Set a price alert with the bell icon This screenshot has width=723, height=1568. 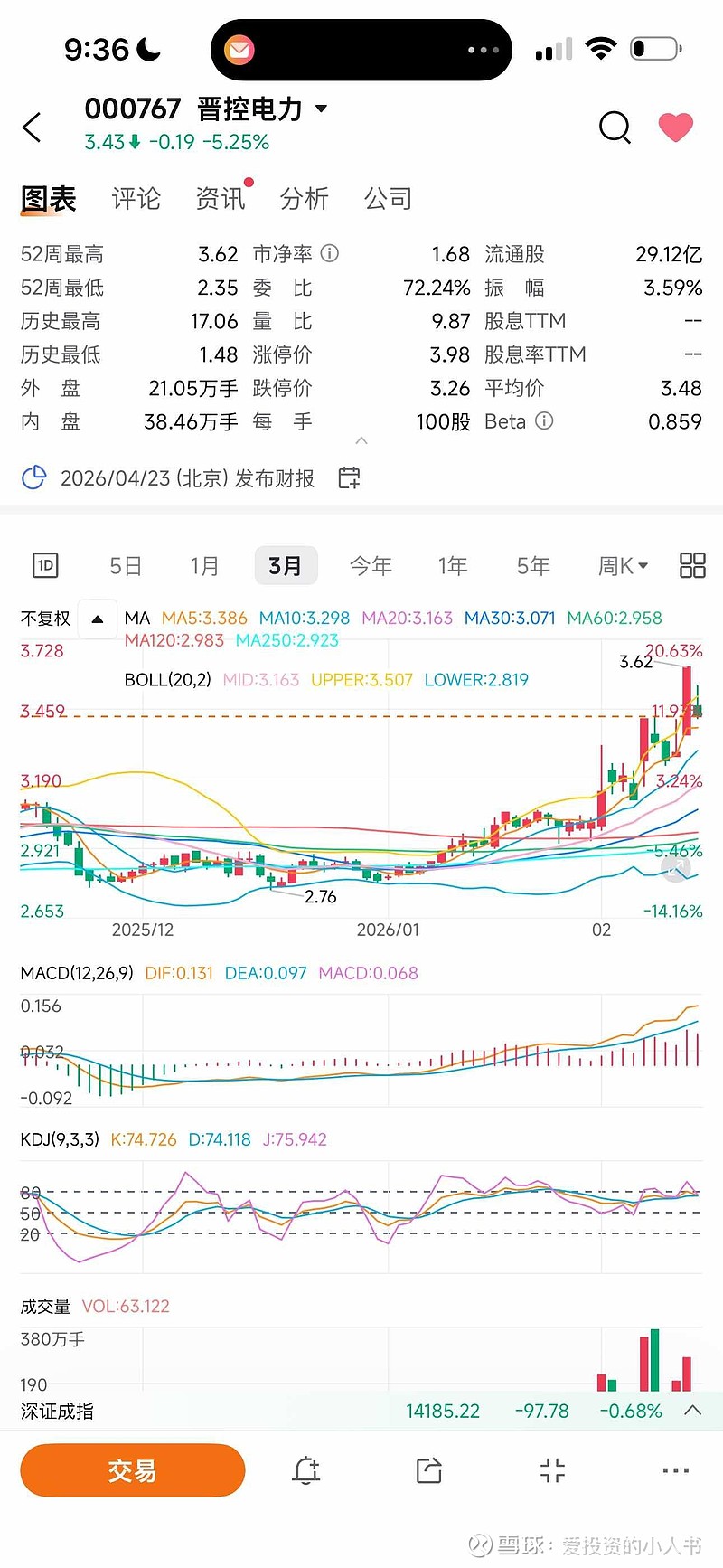coord(306,1470)
